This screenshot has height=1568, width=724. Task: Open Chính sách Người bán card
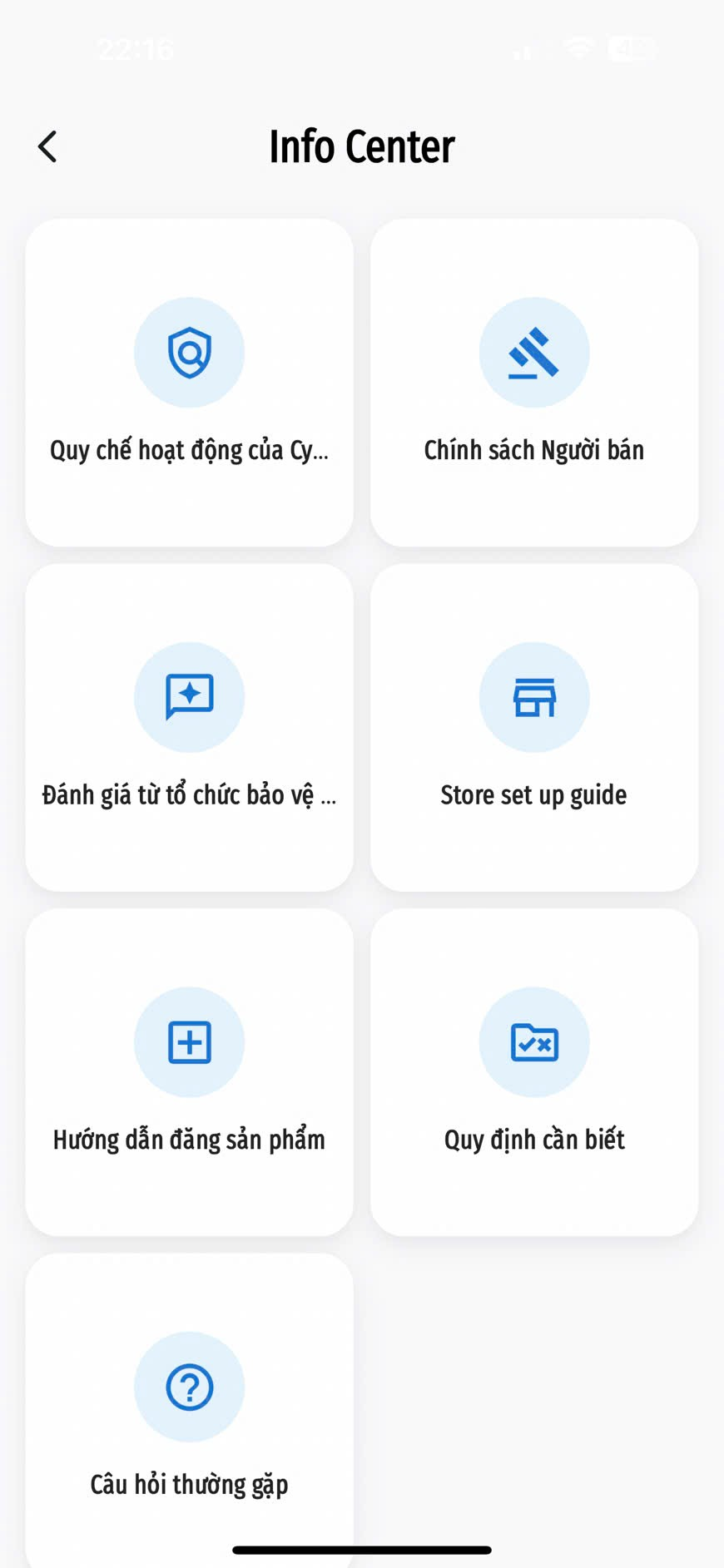(534, 383)
